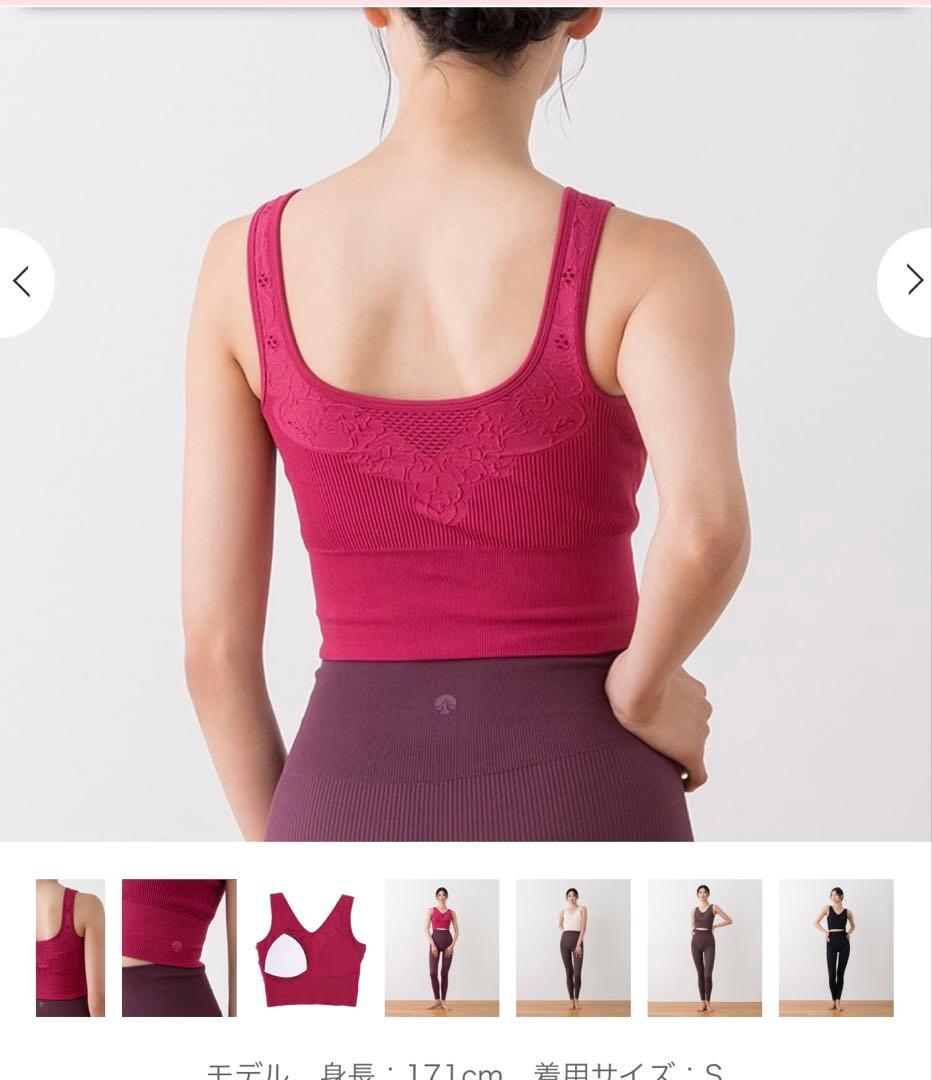Select the flat-lay top with pad thumbnail
Screen dimensions: 932x1080
click(310, 947)
